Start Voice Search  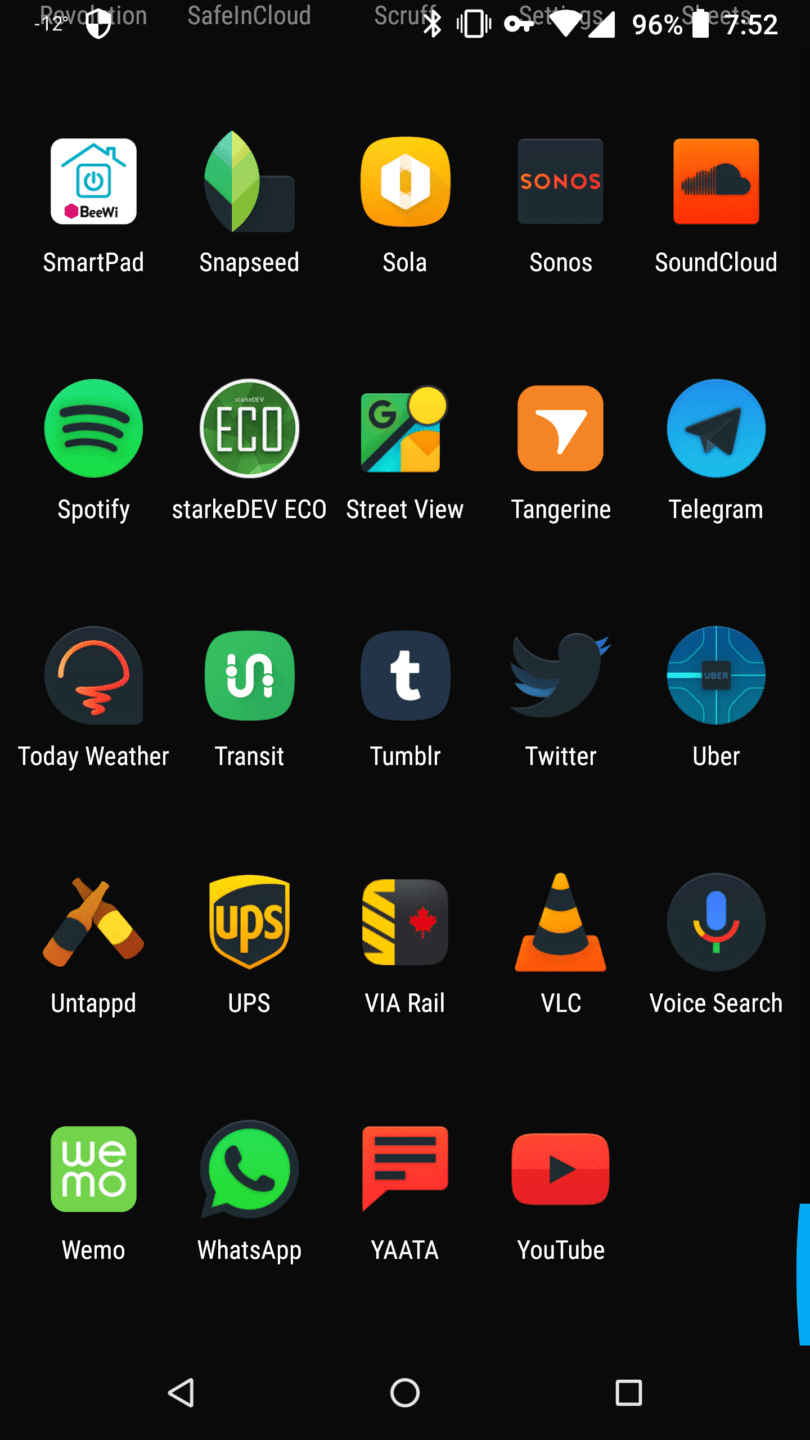716,922
